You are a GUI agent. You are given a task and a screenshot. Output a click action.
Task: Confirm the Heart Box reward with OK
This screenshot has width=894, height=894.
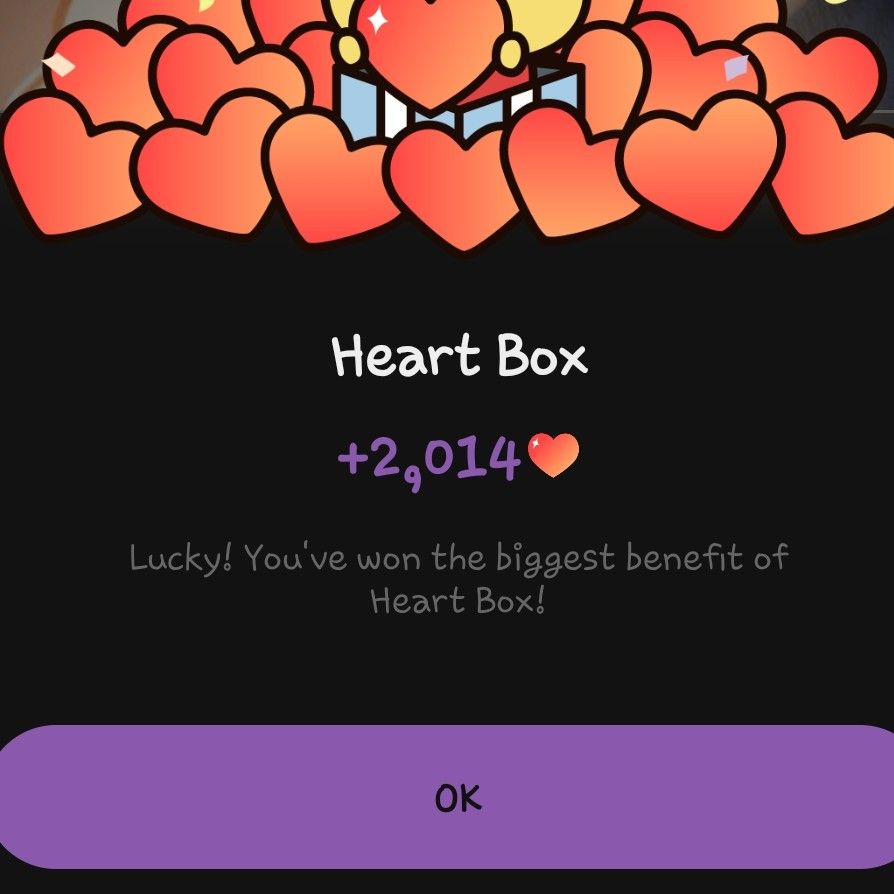point(457,797)
